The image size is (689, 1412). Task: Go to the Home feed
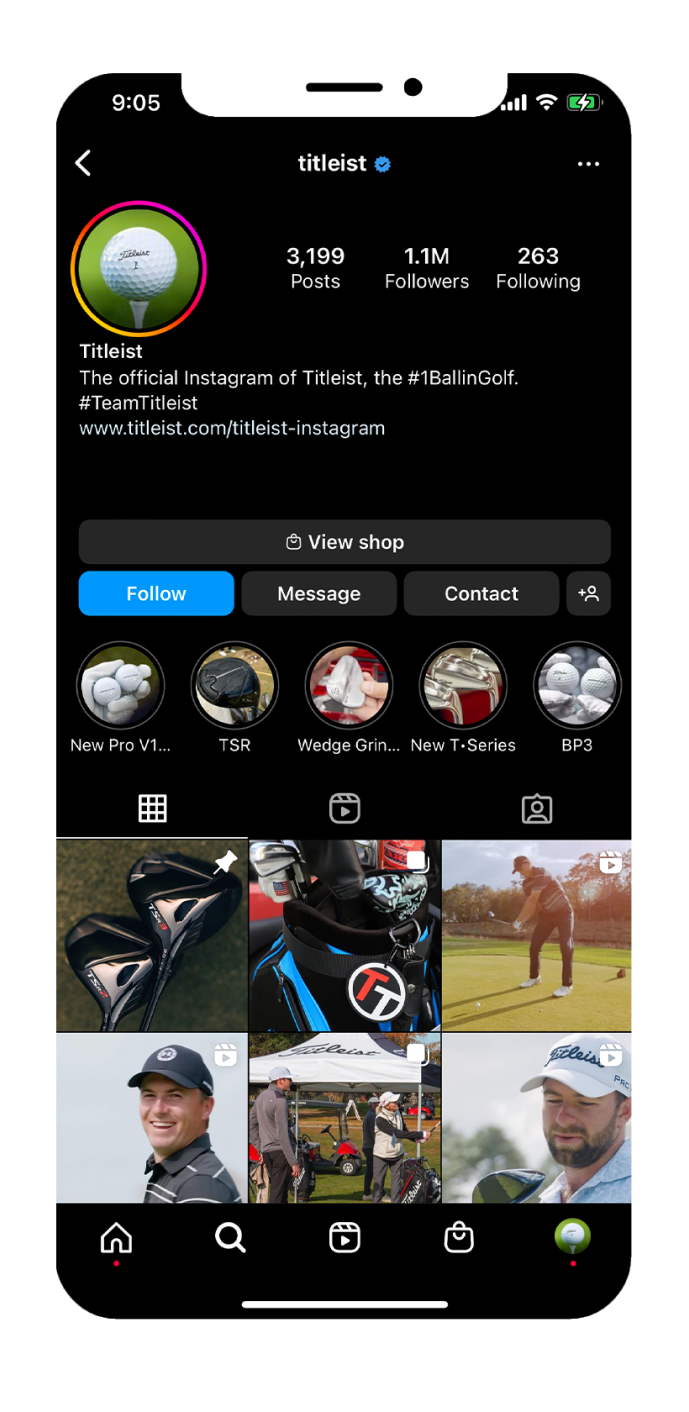point(116,1238)
